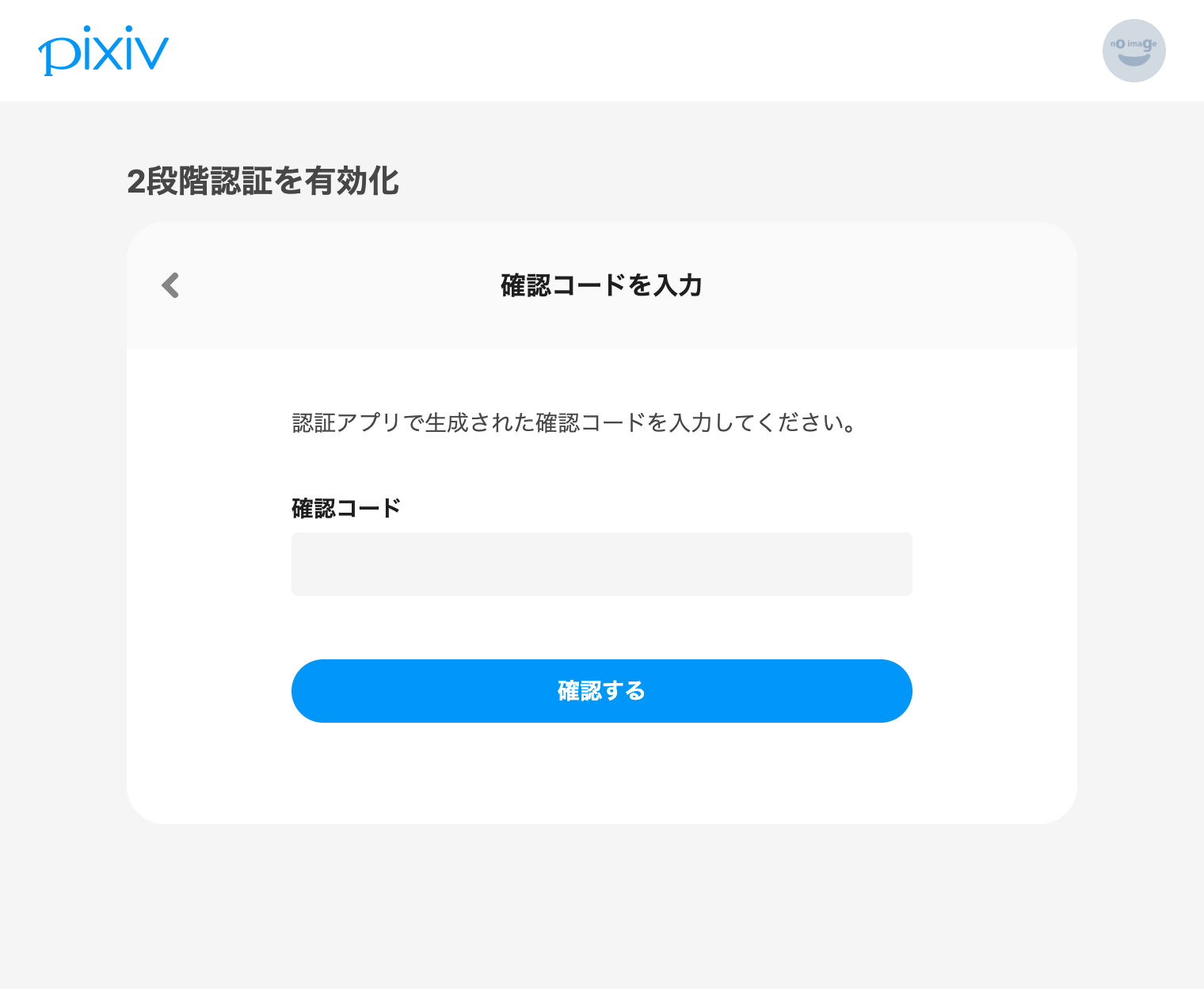
Task: Open the pixiv home logo
Action: click(x=104, y=52)
